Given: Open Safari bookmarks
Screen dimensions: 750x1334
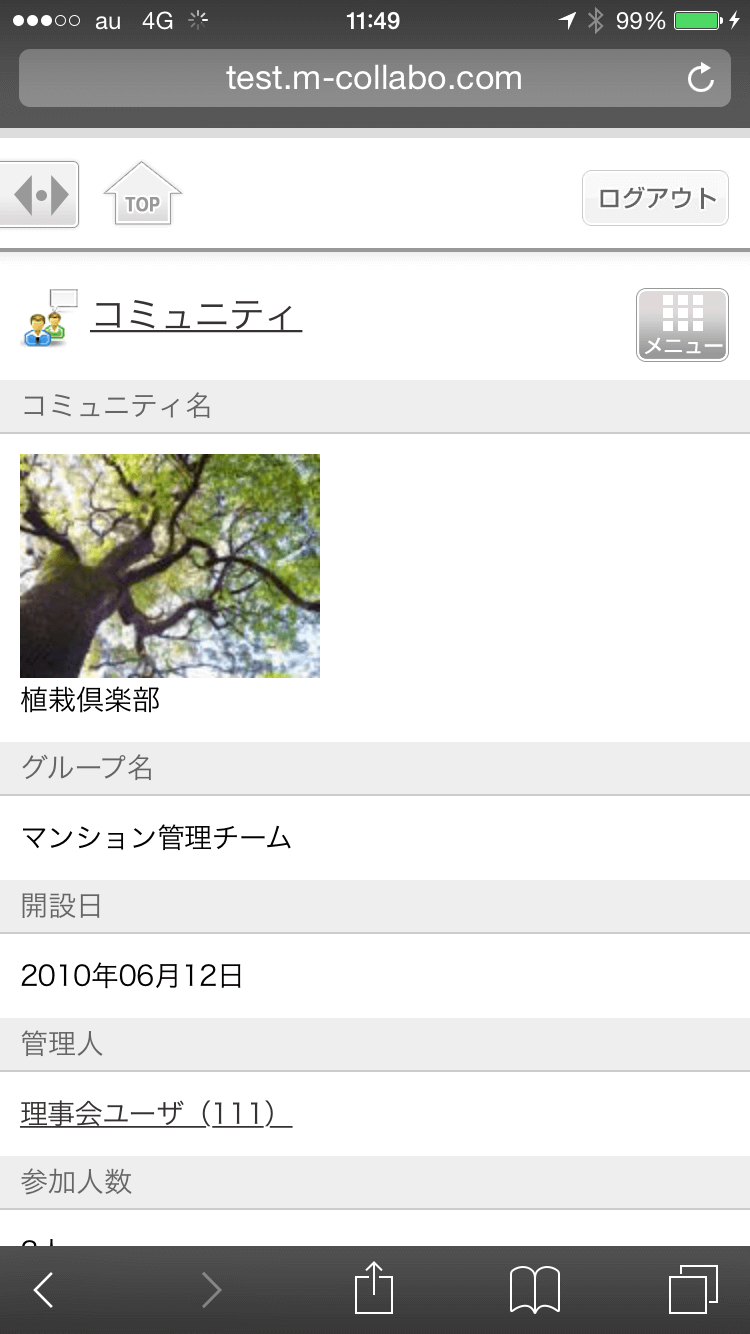Looking at the screenshot, I should coord(535,1290).
